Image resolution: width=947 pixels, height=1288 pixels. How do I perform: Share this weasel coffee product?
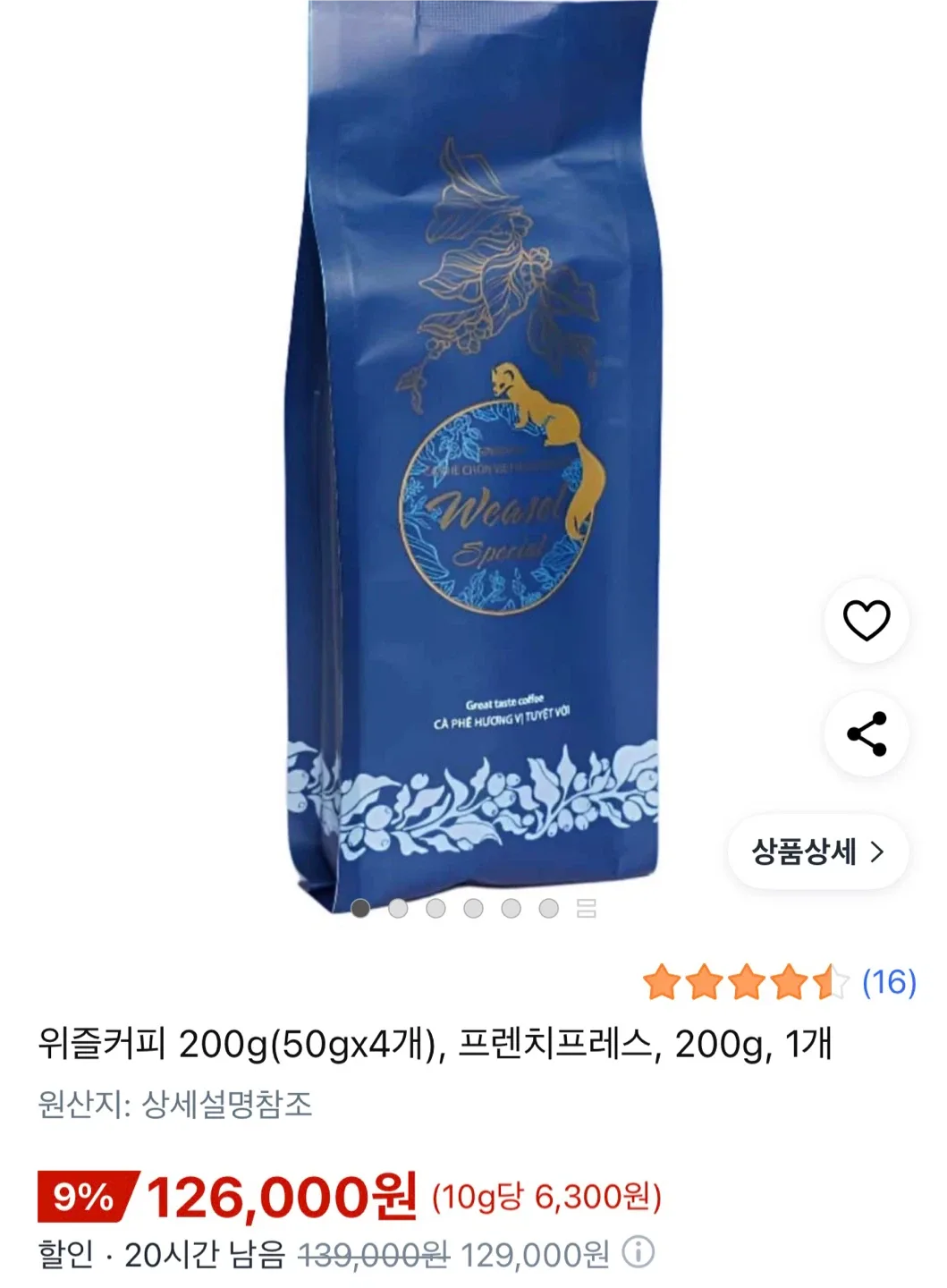tap(866, 733)
